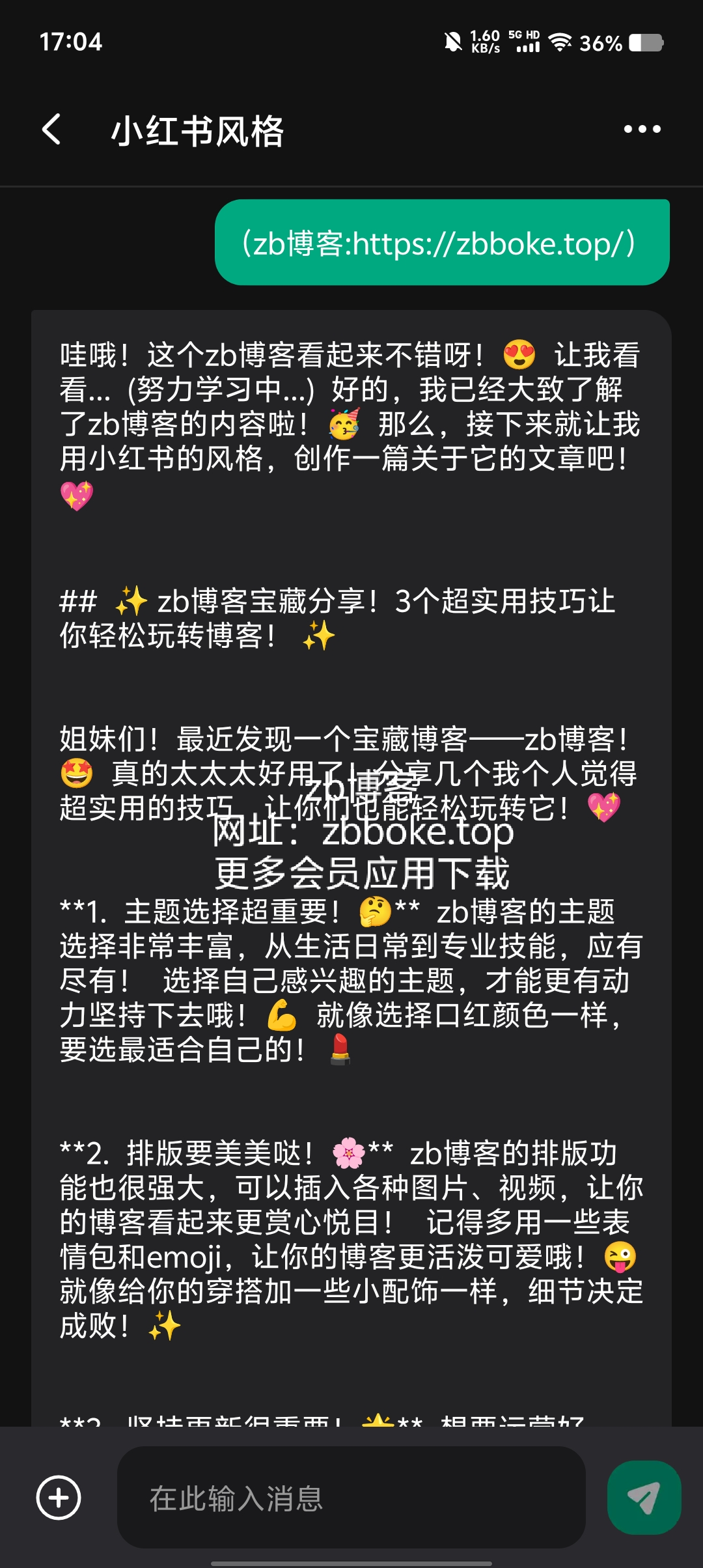This screenshot has height=1568, width=703.
Task: Open the three-dot overflow menu
Action: pyautogui.click(x=642, y=130)
